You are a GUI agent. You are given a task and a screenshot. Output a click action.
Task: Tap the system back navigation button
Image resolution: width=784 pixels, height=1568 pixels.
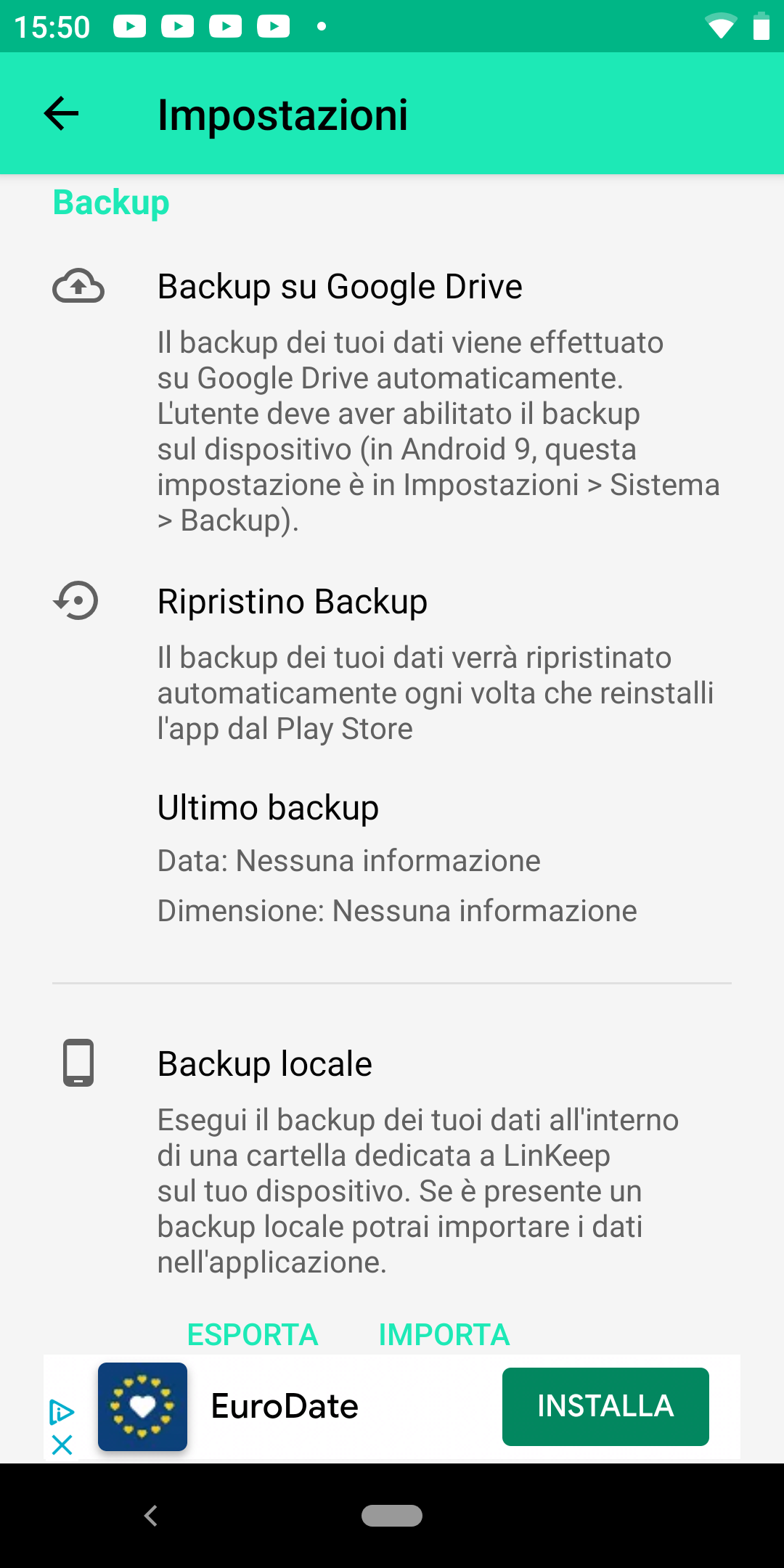[x=151, y=1516]
